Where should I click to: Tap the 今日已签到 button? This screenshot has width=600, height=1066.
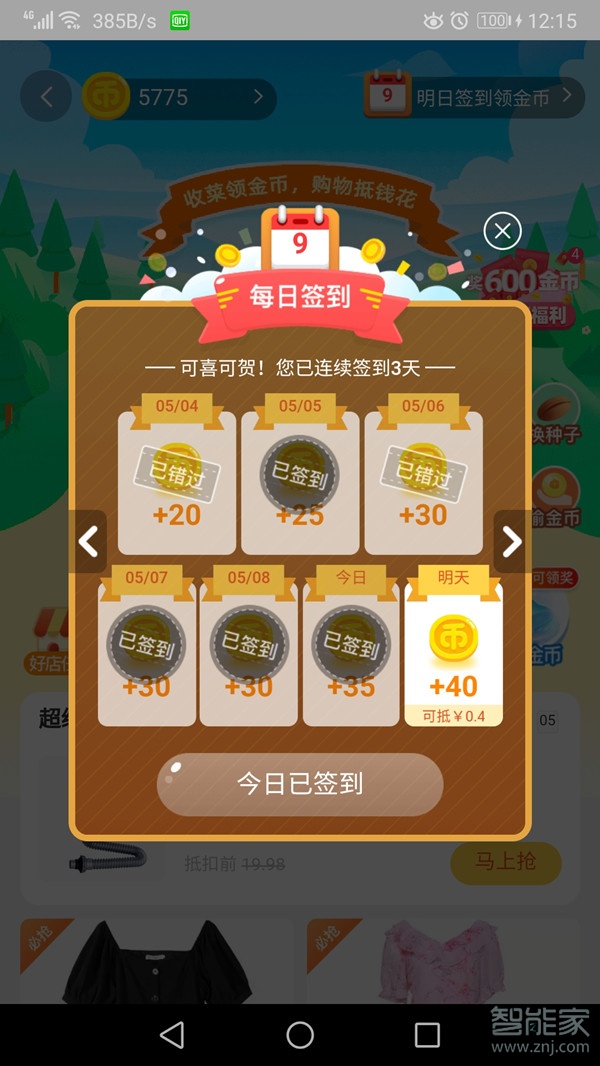(x=300, y=784)
